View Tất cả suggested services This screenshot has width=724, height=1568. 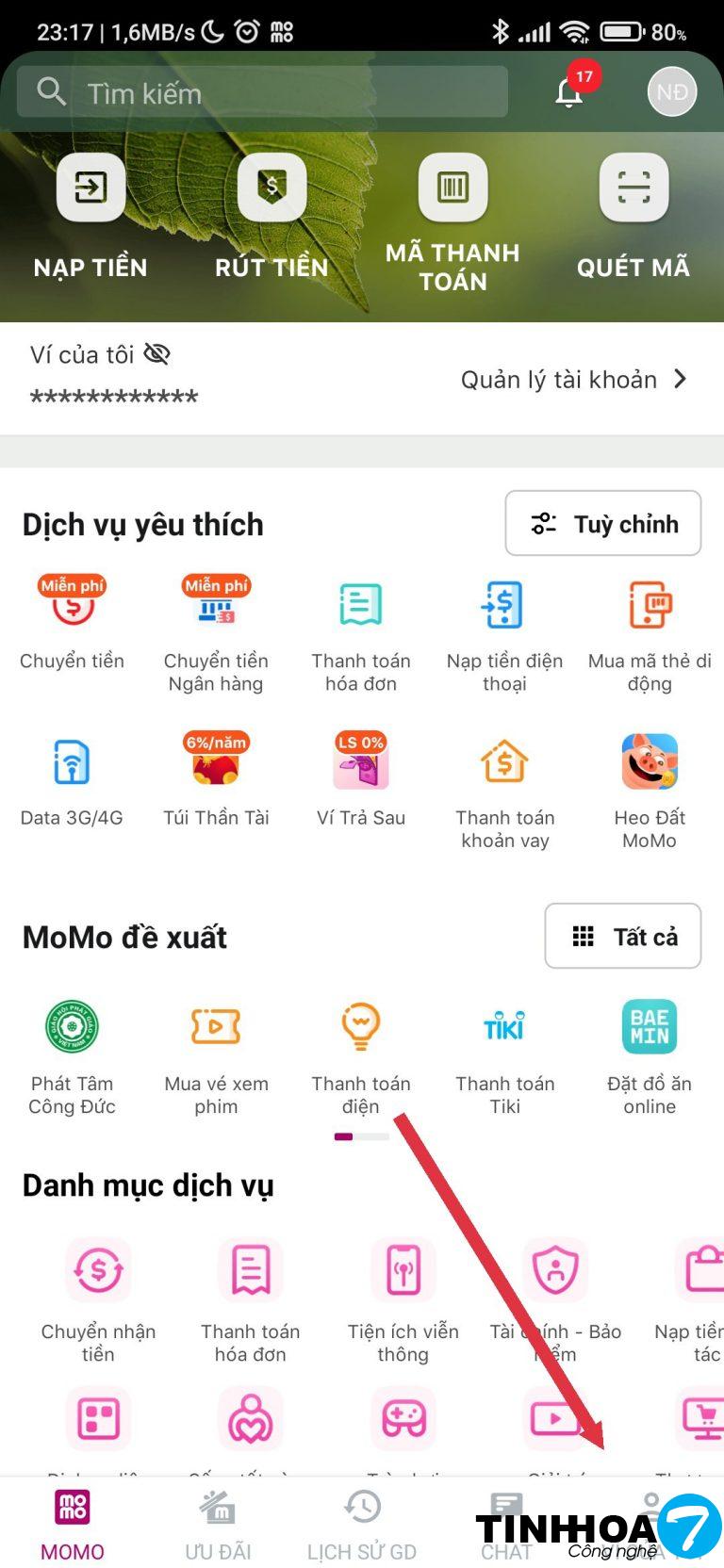[x=623, y=937]
